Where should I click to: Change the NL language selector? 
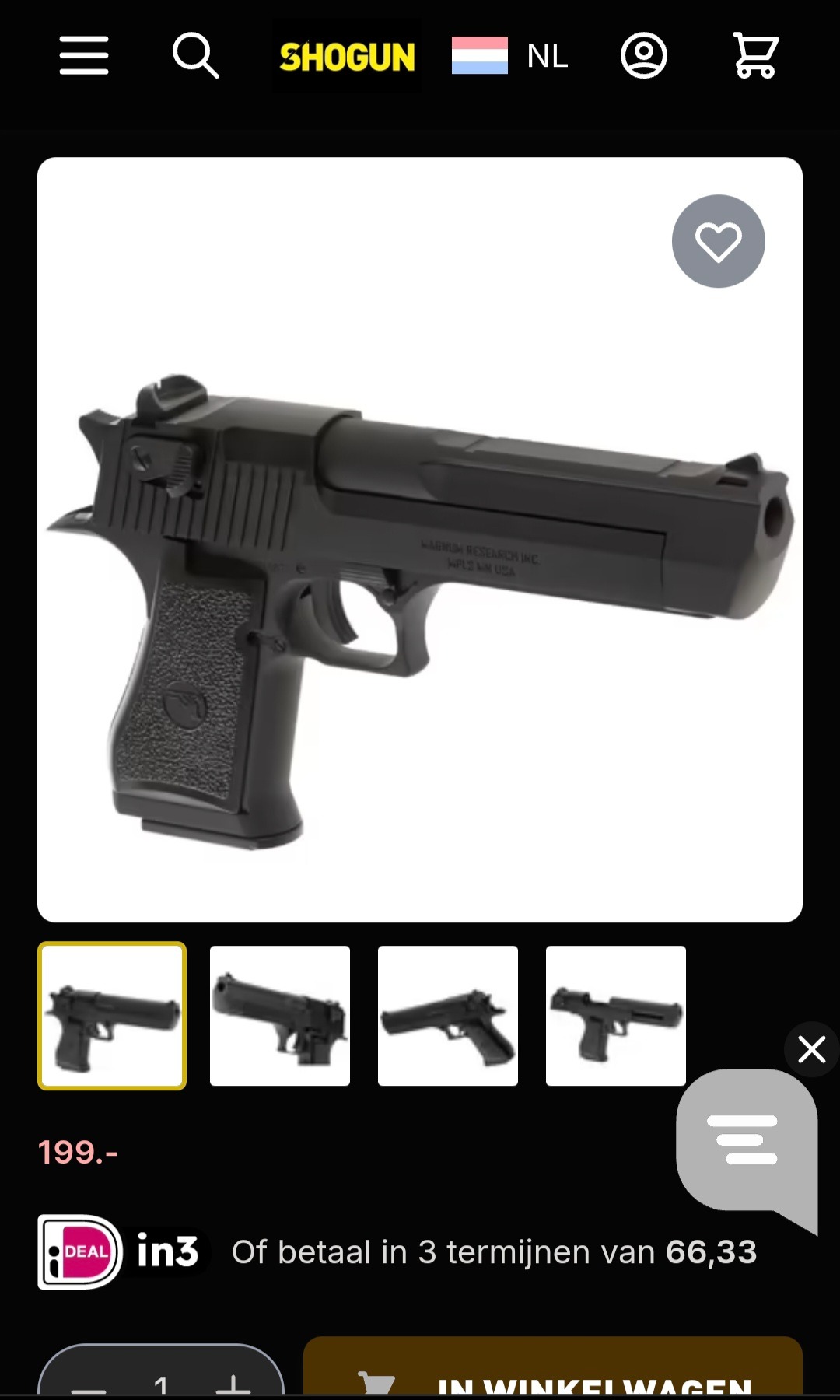point(510,56)
